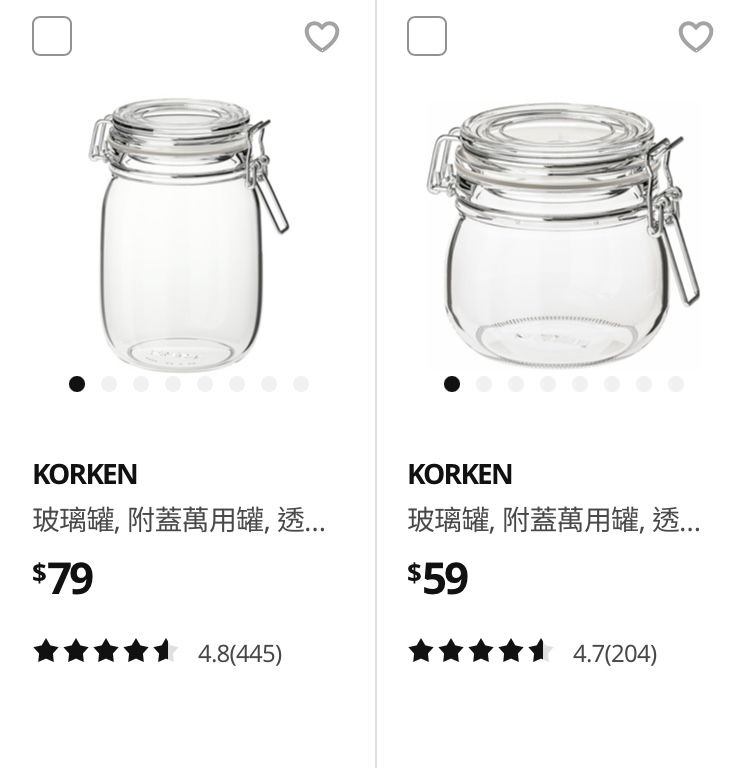Tick the compare checkbox on the $79 KORKEN jar
Viewport: 750px width, 768px height.
point(52,36)
